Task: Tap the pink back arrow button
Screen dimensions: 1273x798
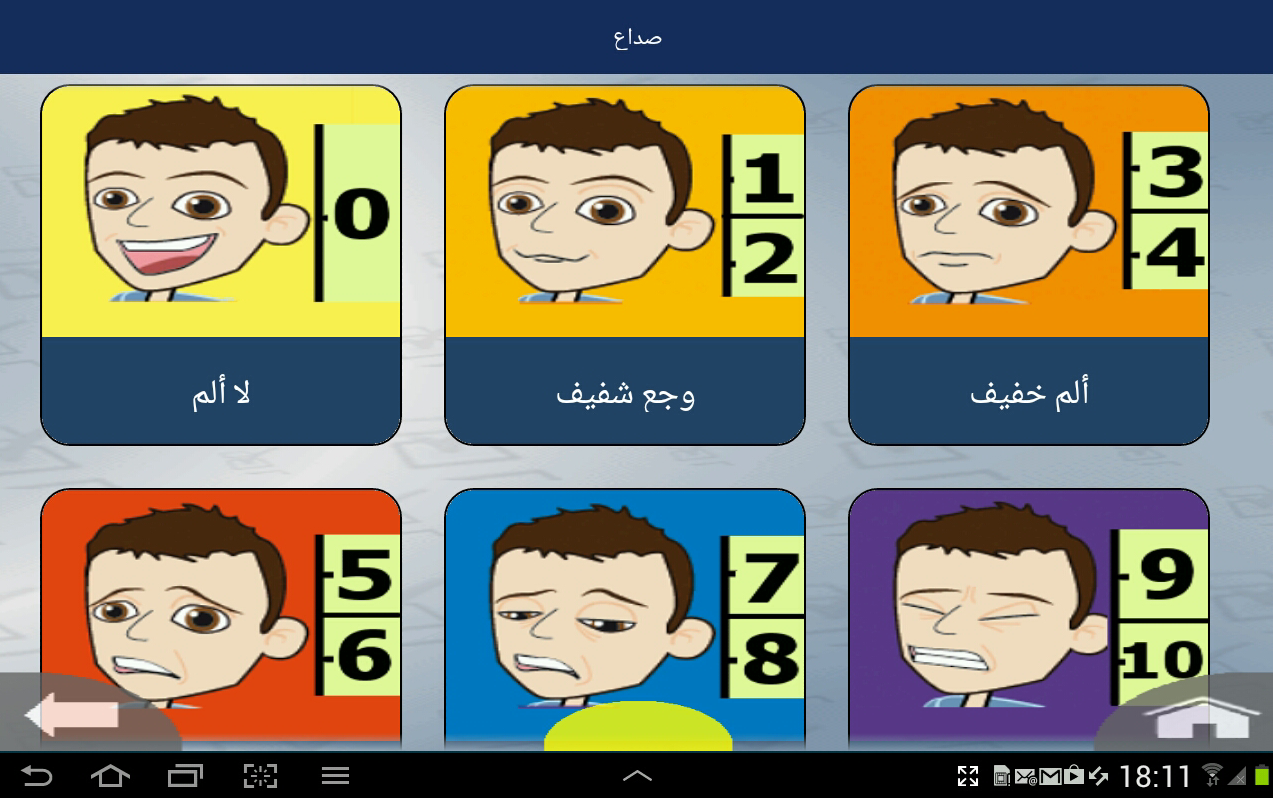Action: 72,714
